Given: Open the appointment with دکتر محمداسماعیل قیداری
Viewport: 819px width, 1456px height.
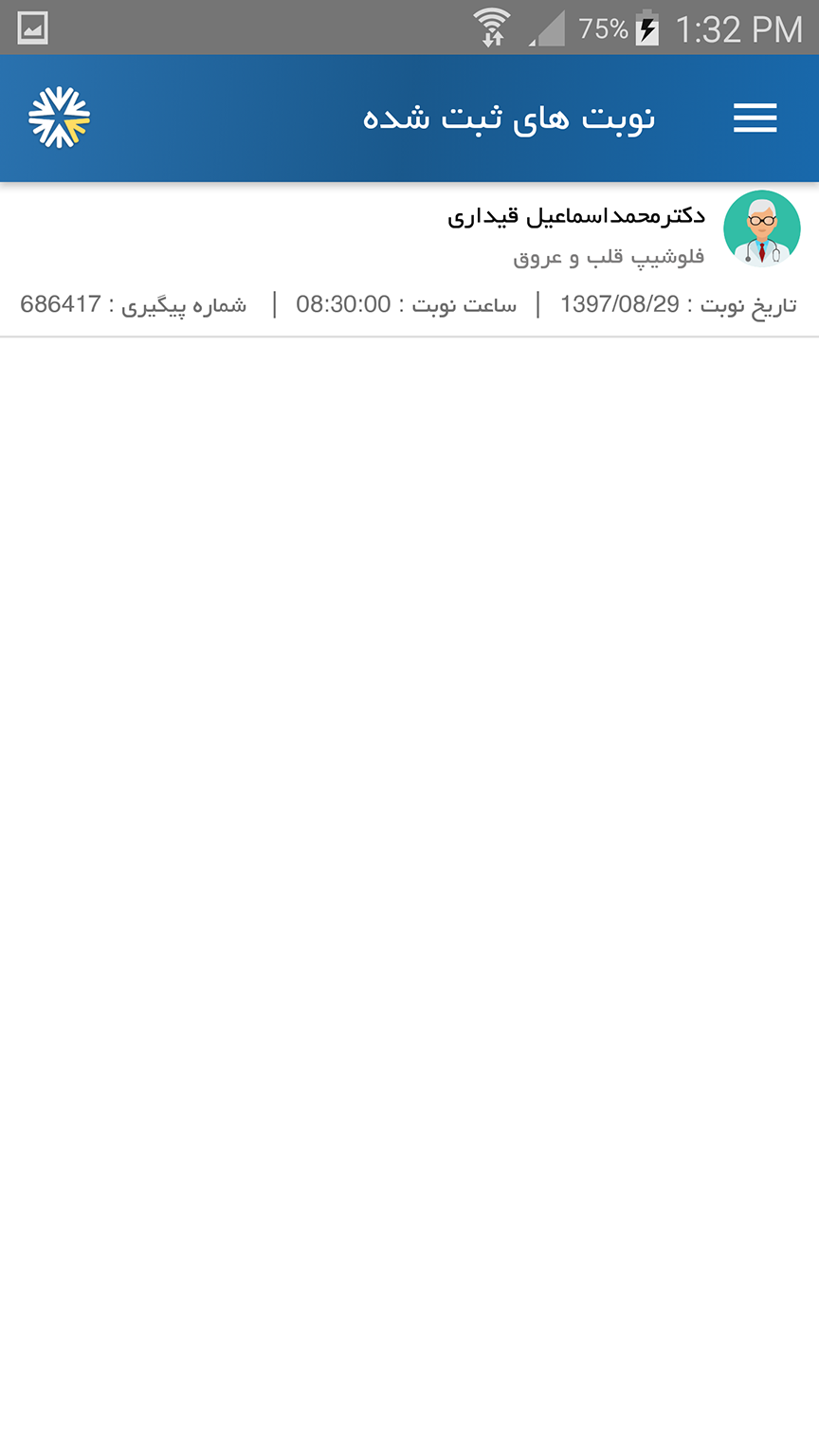Looking at the screenshot, I should pyautogui.click(x=409, y=259).
